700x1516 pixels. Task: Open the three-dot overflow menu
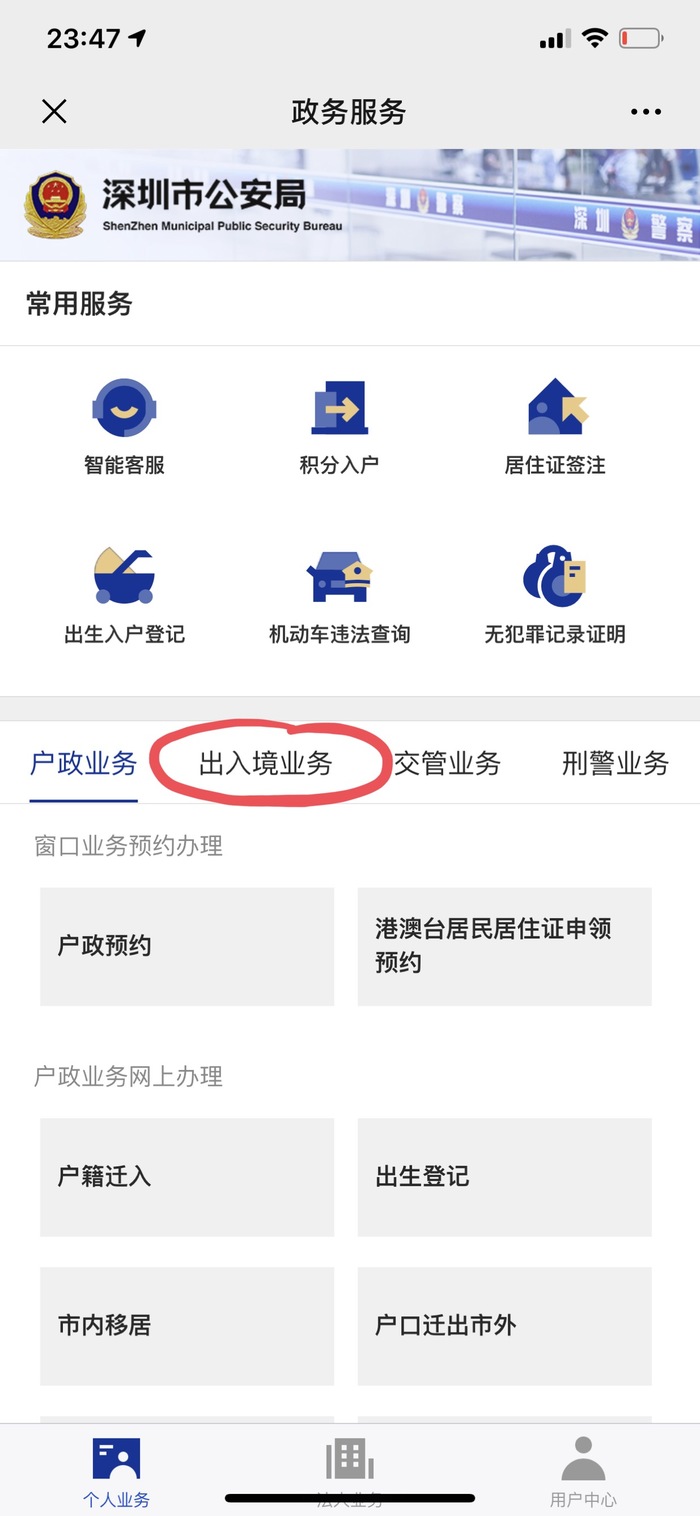[x=646, y=112]
